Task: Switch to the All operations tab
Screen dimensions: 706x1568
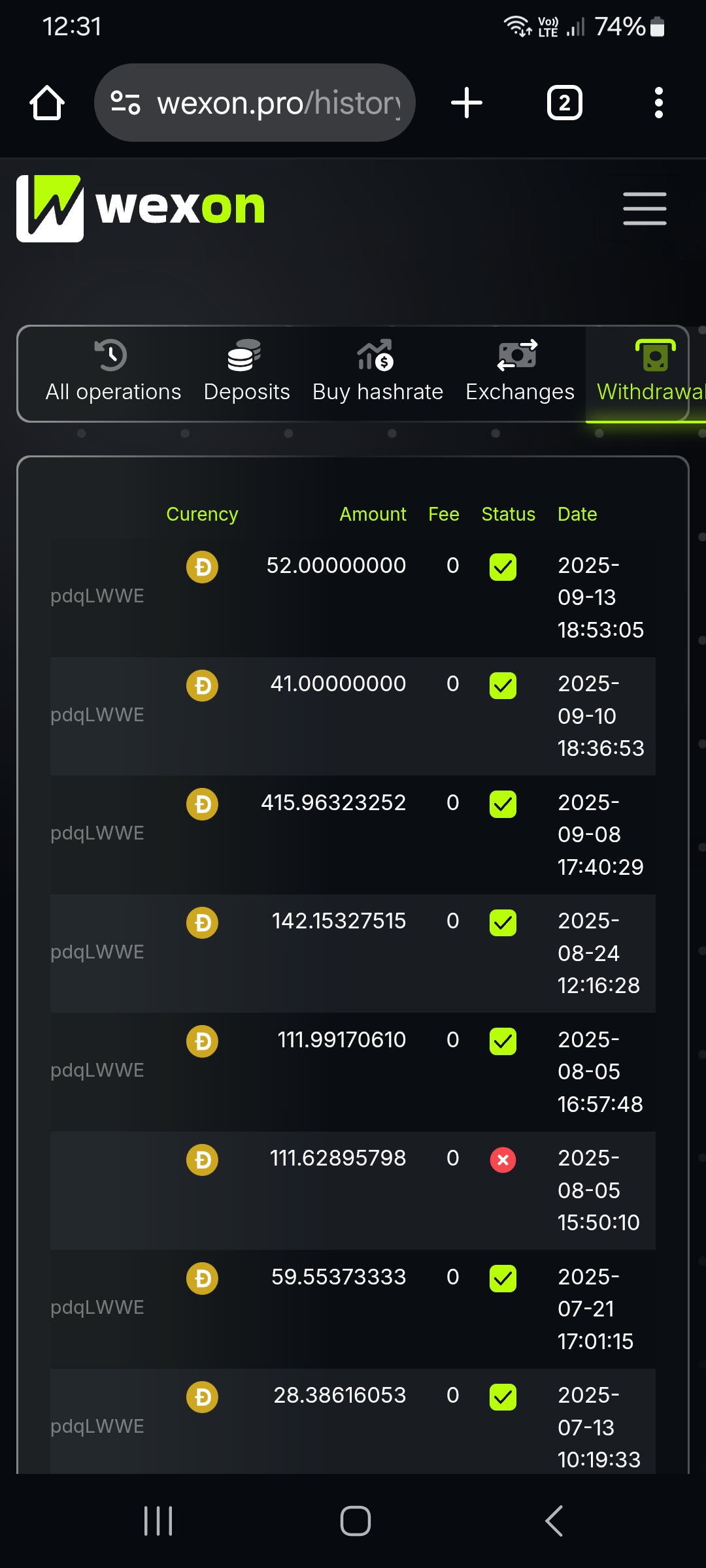Action: (x=113, y=373)
